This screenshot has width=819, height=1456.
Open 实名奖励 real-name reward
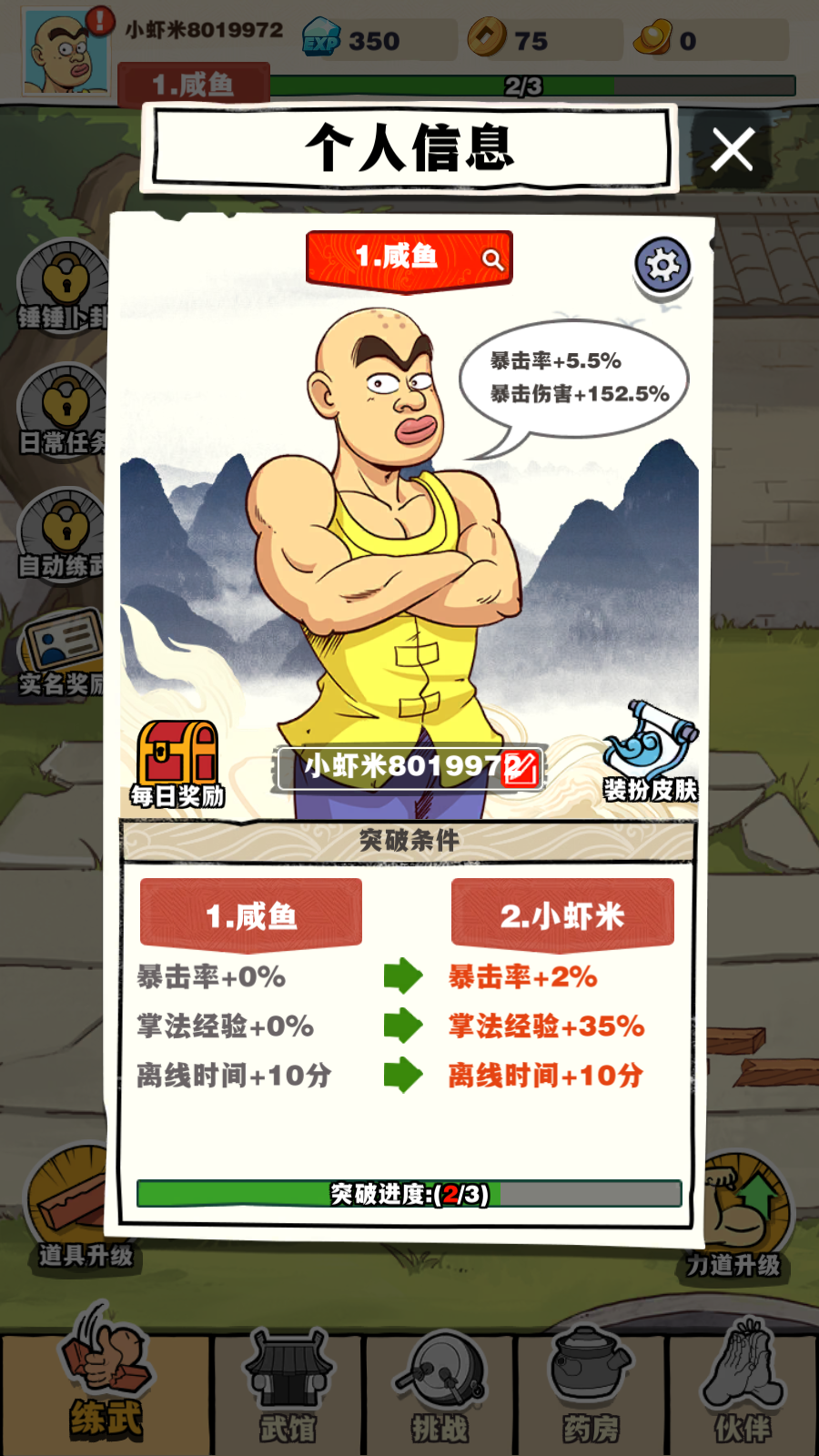tap(62, 653)
